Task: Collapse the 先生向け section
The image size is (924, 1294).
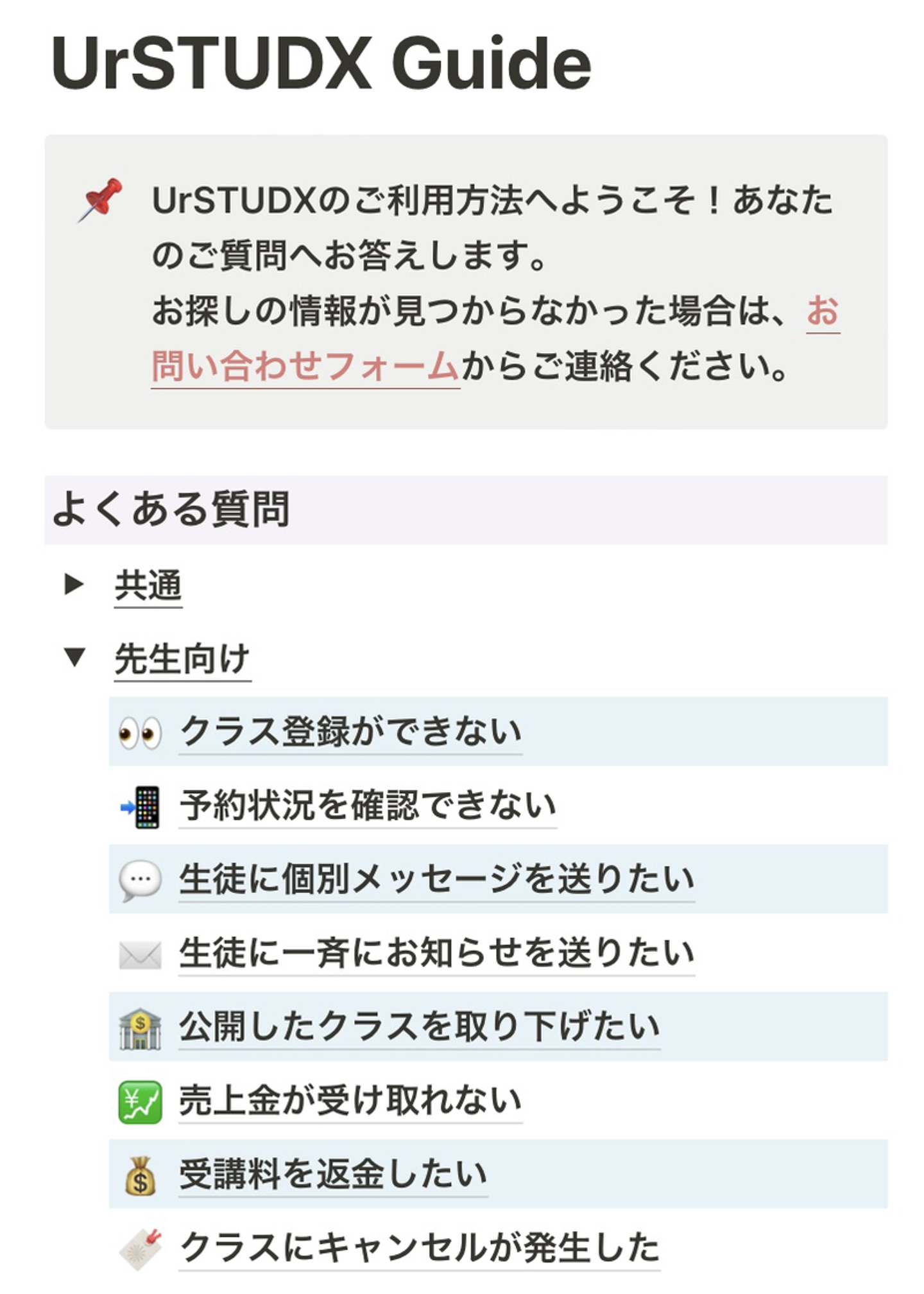Action: click(74, 657)
